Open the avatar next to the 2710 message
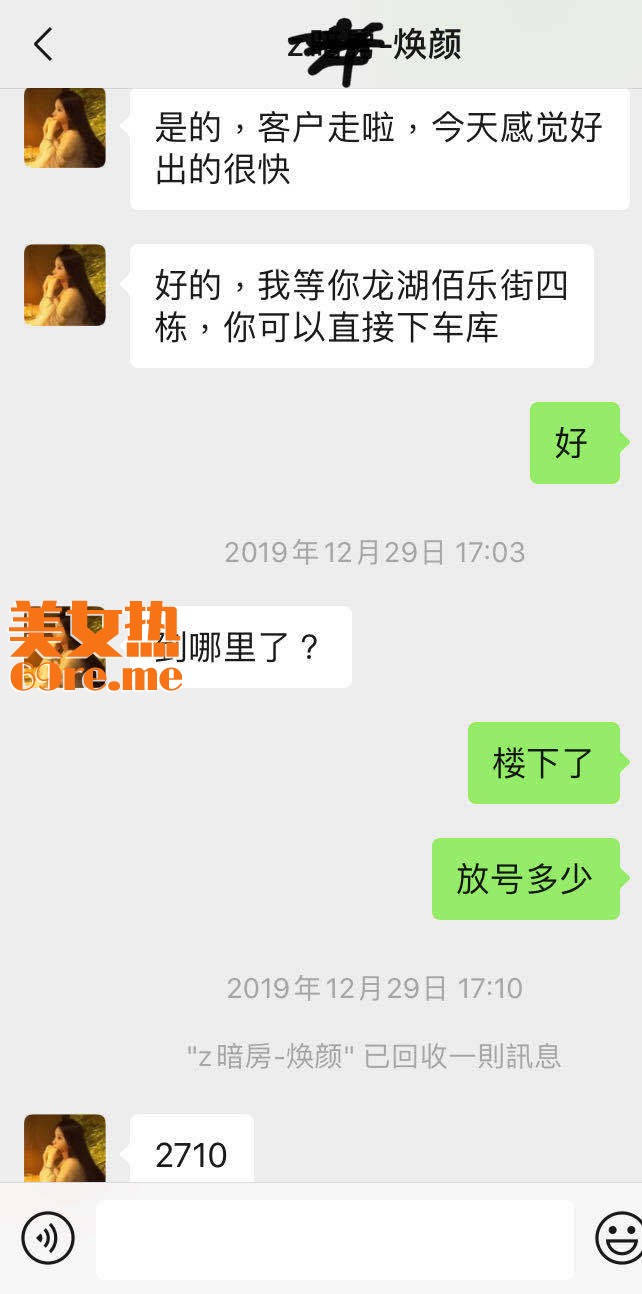The width and height of the screenshot is (642, 1294). pyautogui.click(x=65, y=1149)
